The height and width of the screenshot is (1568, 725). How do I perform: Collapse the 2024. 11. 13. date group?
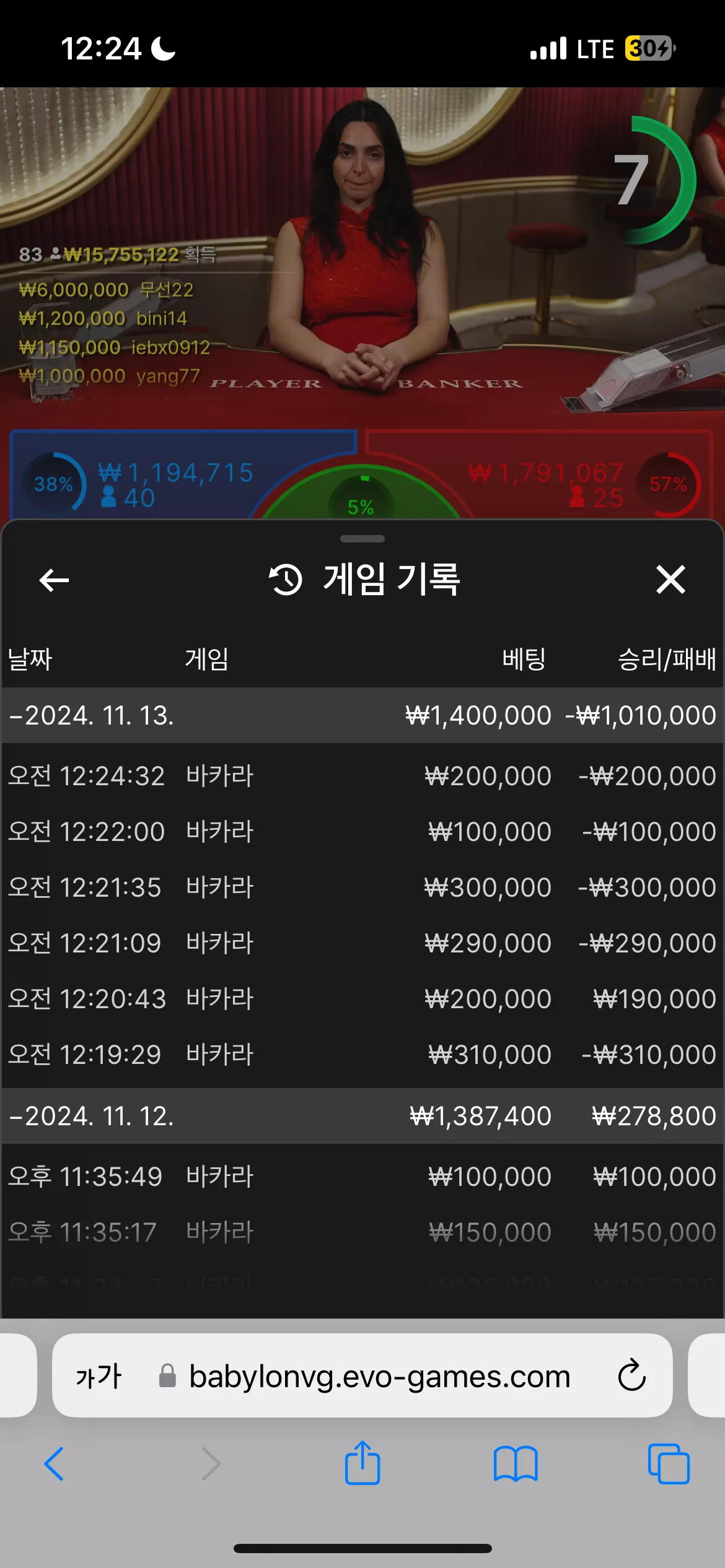point(362,715)
